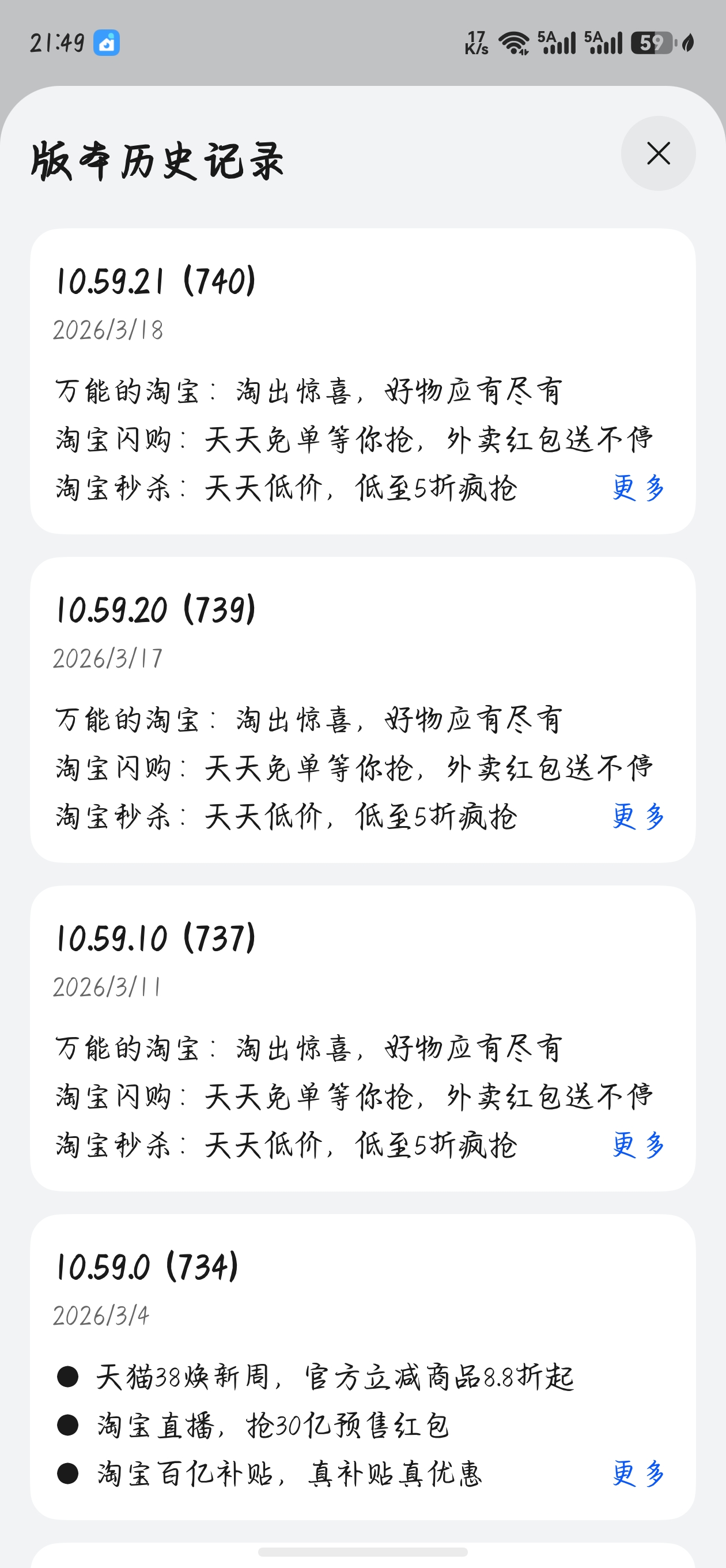The width and height of the screenshot is (726, 1568).
Task: Tap the 10.59.10 (737) version heading
Action: tap(155, 938)
